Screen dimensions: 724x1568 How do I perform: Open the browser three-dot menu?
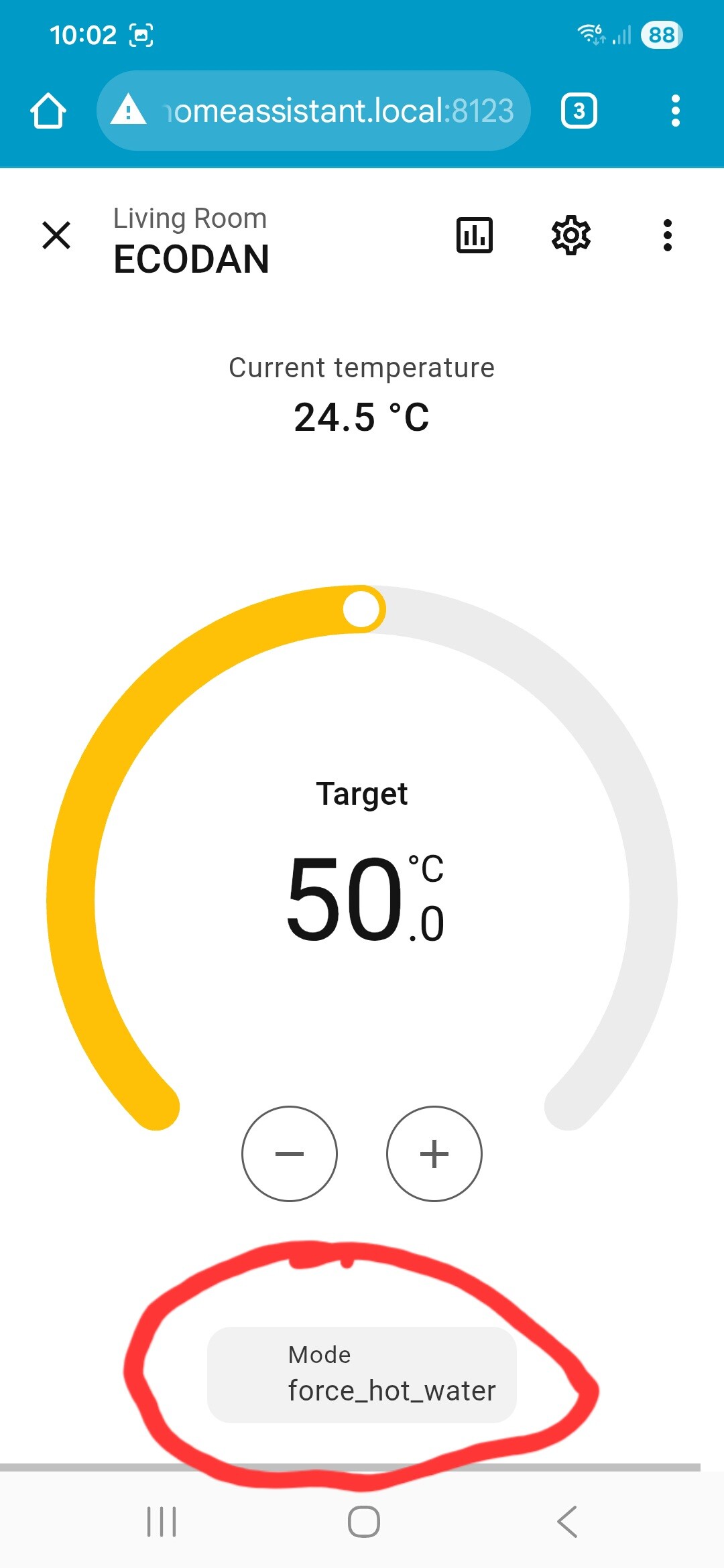[676, 111]
